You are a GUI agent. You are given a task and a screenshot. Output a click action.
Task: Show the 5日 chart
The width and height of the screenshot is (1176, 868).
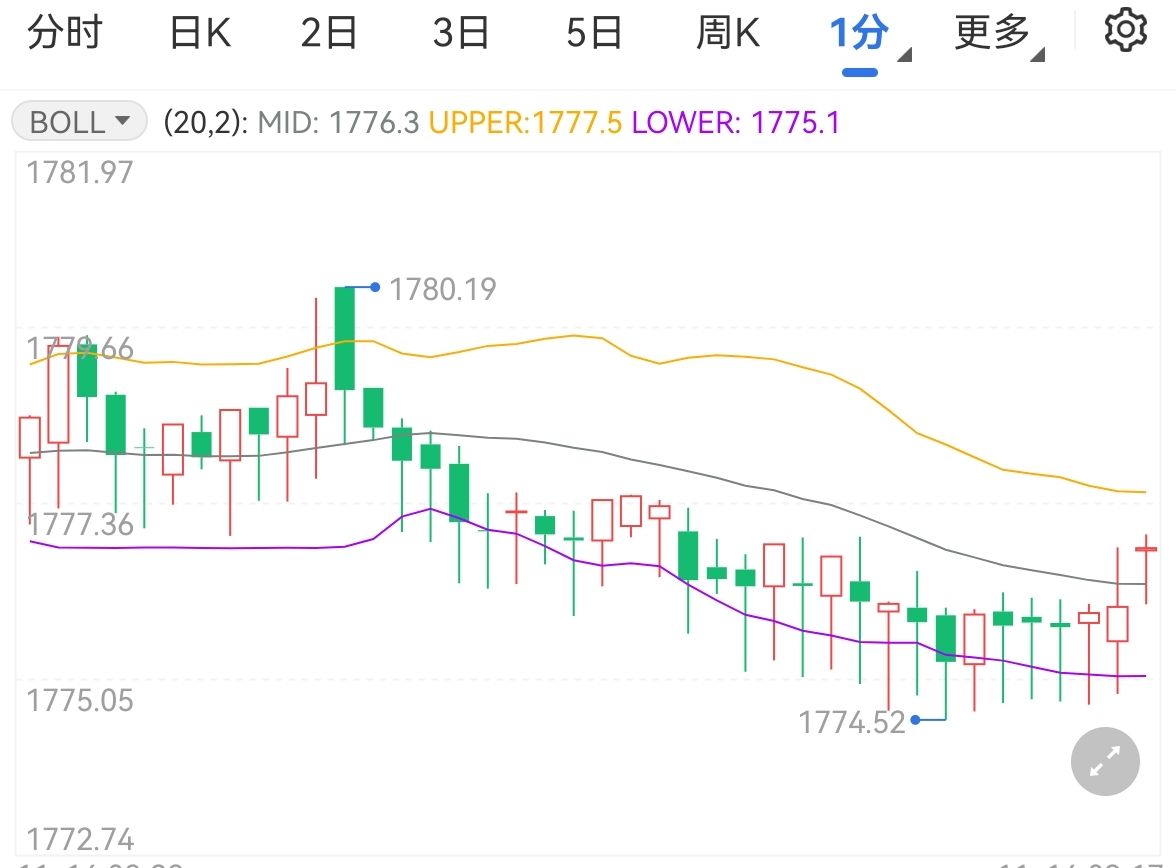click(x=593, y=33)
